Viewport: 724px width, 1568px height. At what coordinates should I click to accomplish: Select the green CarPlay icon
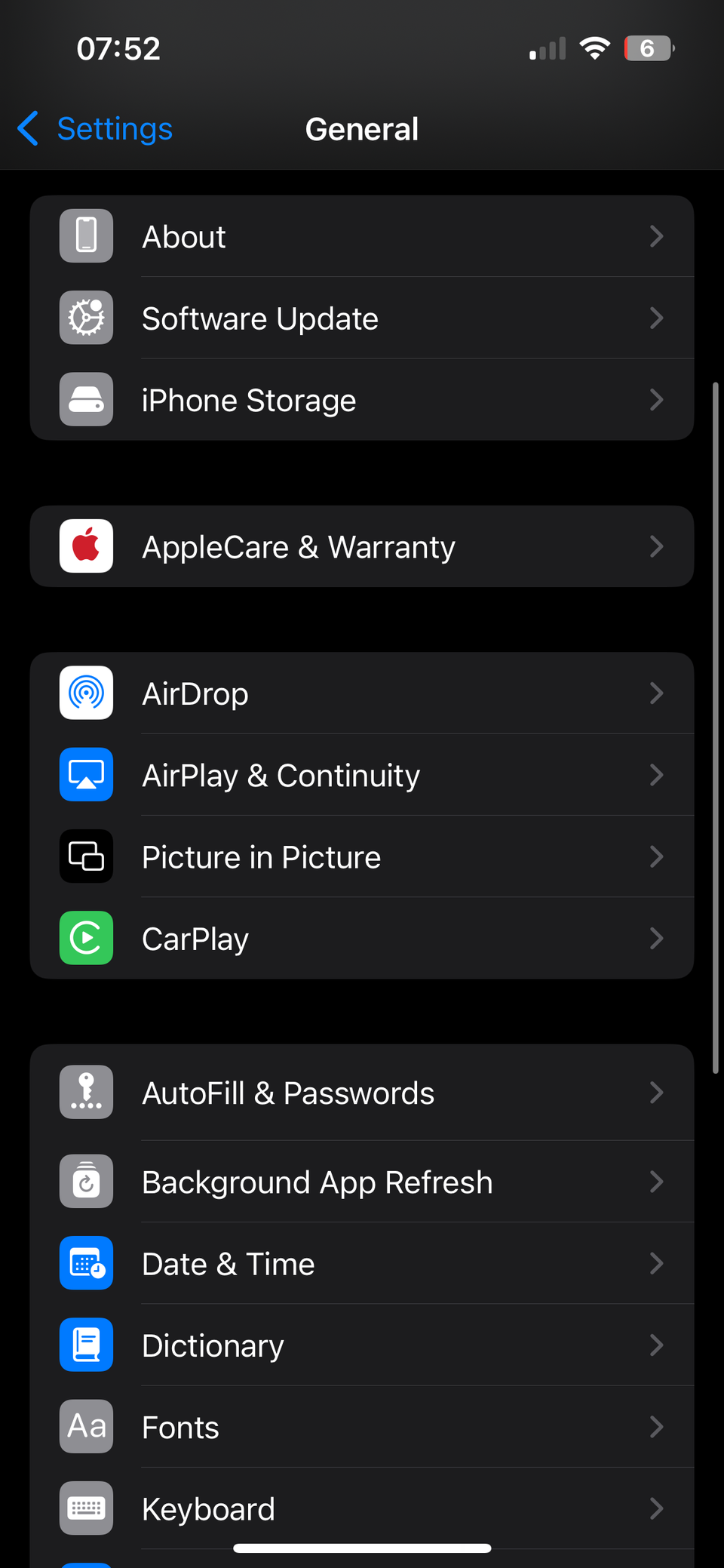point(86,938)
